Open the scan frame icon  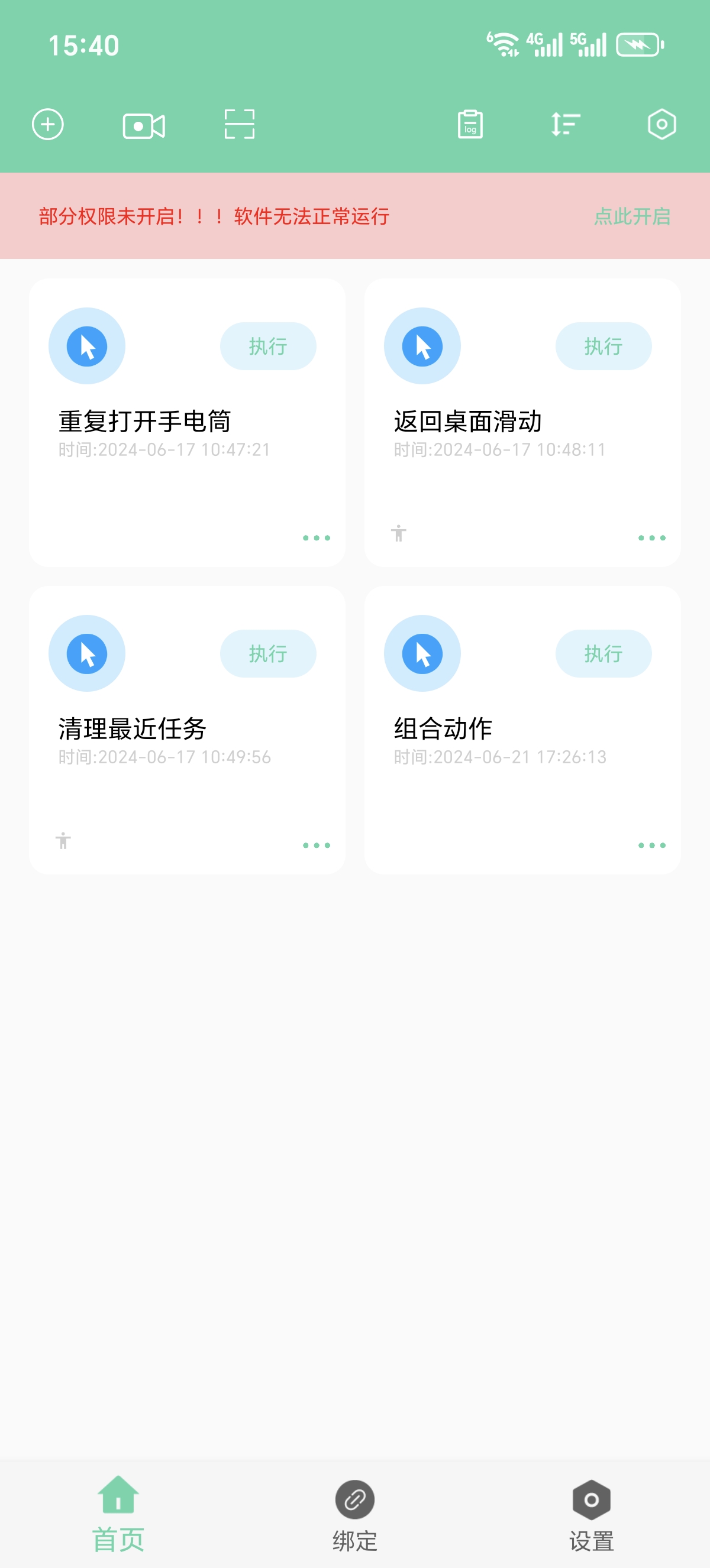pyautogui.click(x=239, y=125)
